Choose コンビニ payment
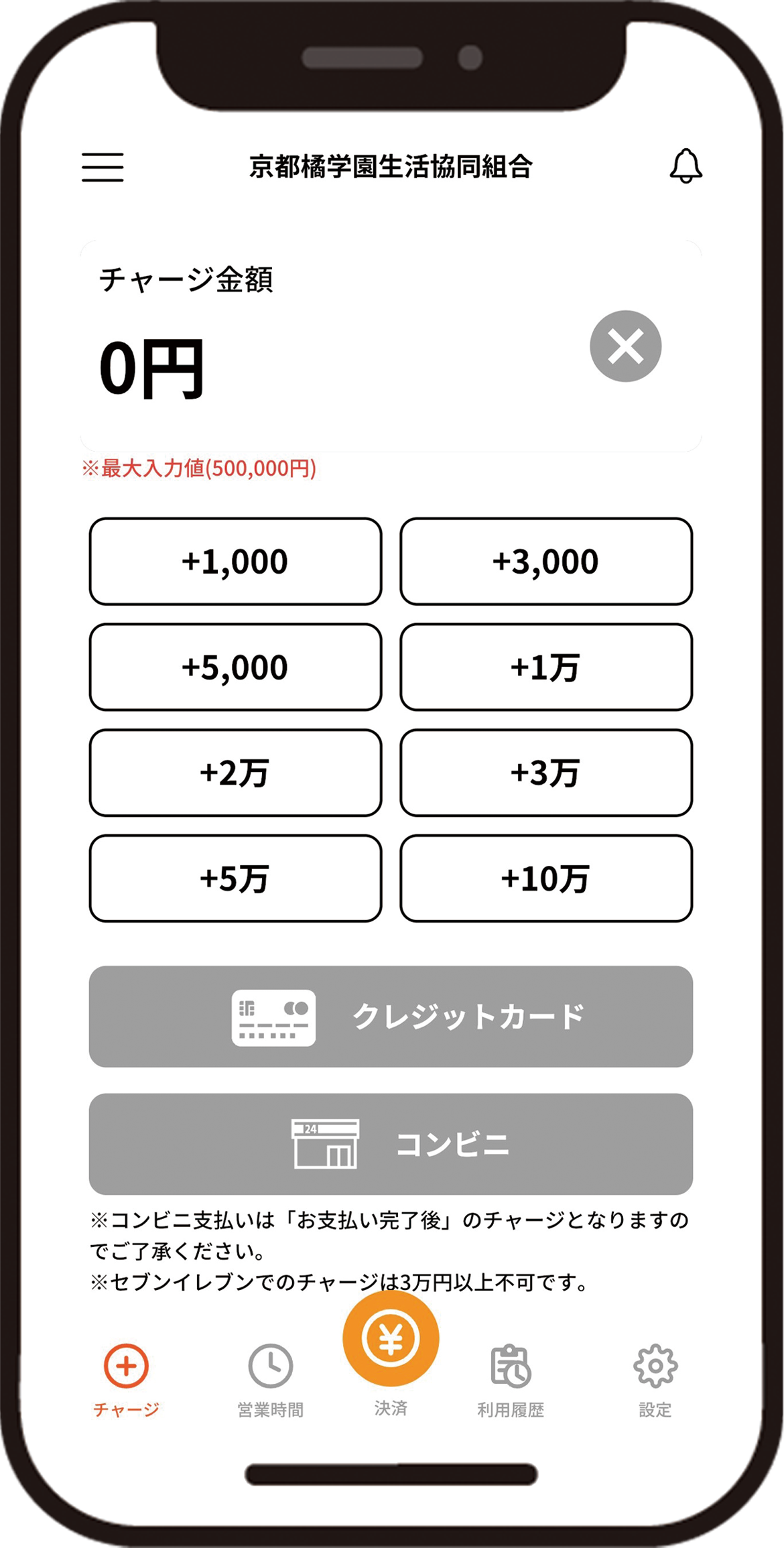This screenshot has width=784, height=1548. [x=391, y=1144]
